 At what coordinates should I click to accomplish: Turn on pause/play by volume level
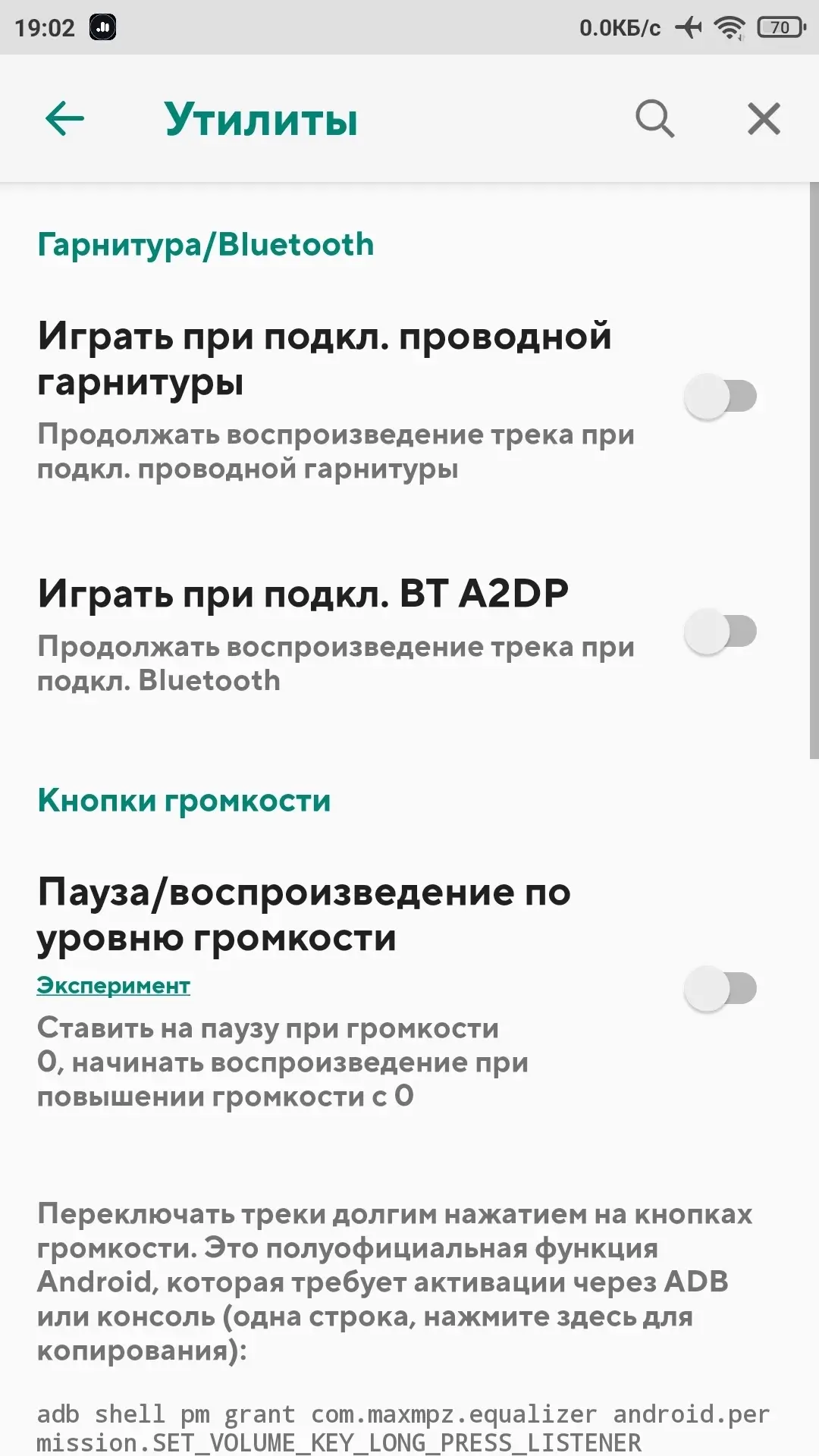[x=720, y=989]
